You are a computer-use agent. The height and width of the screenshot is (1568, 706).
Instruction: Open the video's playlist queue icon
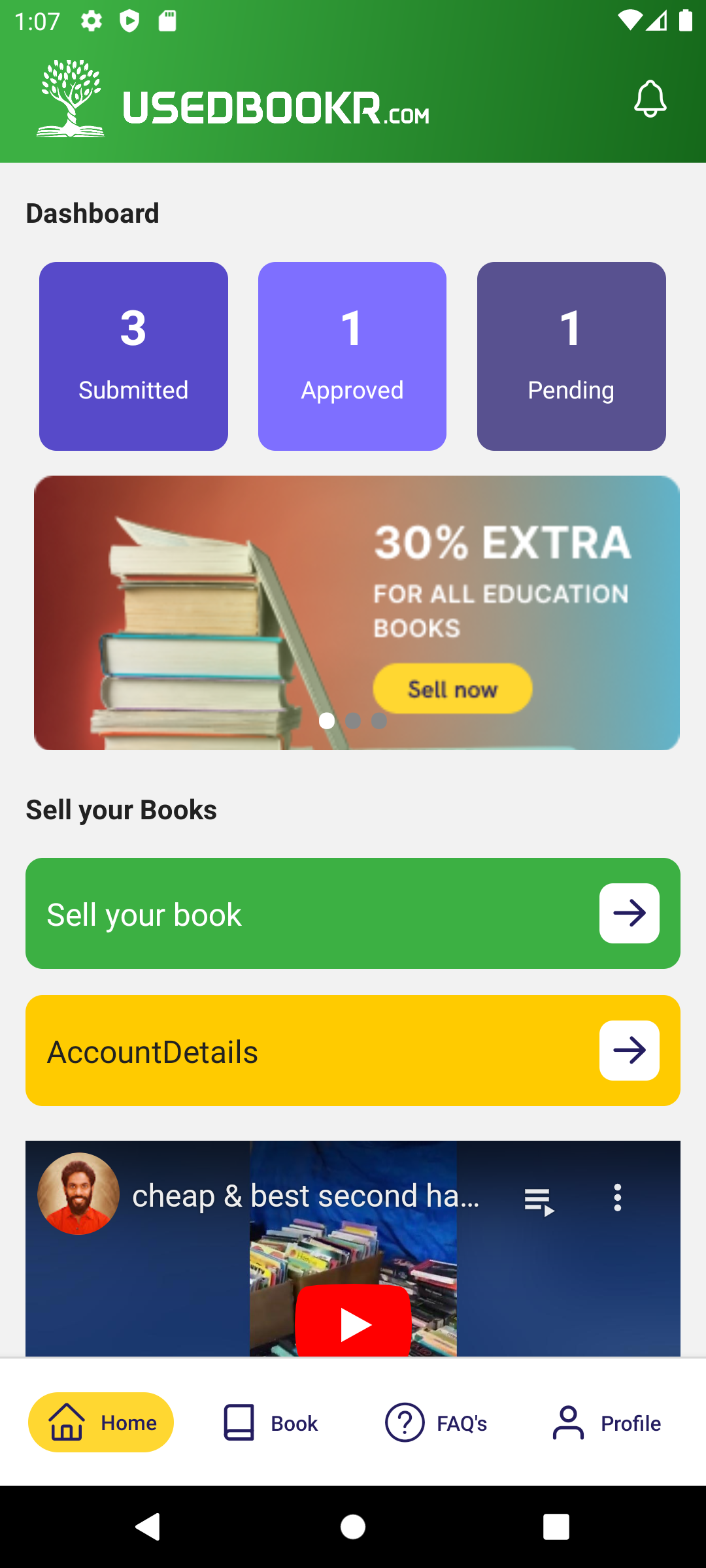[539, 1201]
